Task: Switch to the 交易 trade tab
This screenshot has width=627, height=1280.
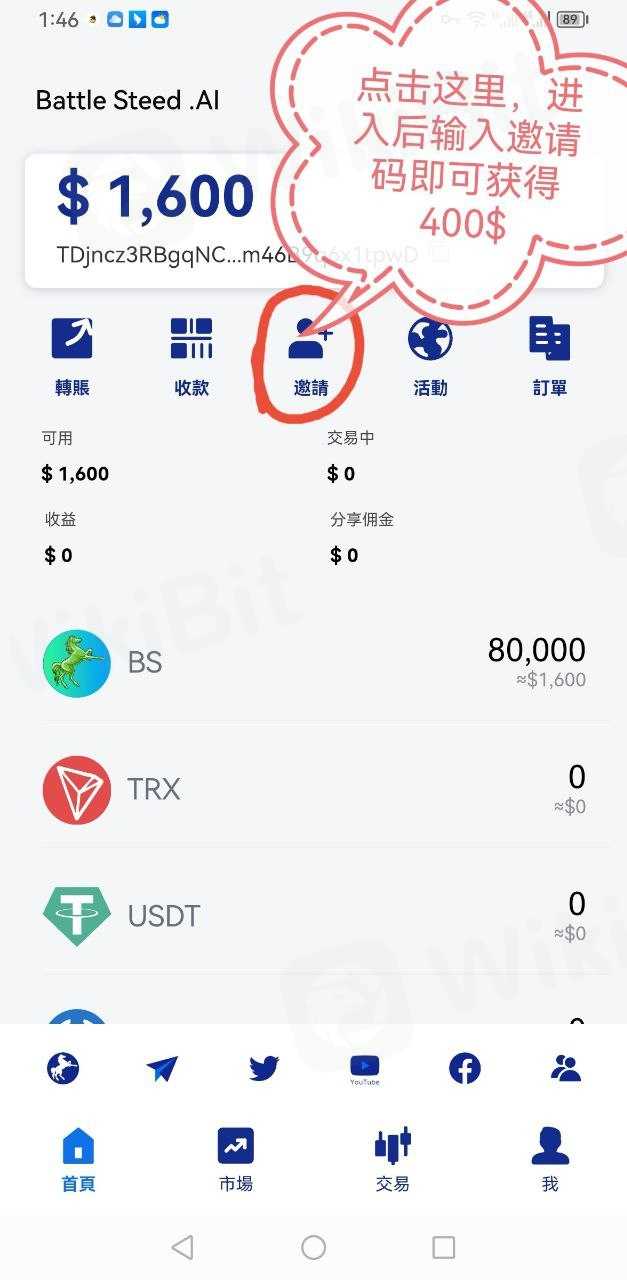Action: [393, 1160]
